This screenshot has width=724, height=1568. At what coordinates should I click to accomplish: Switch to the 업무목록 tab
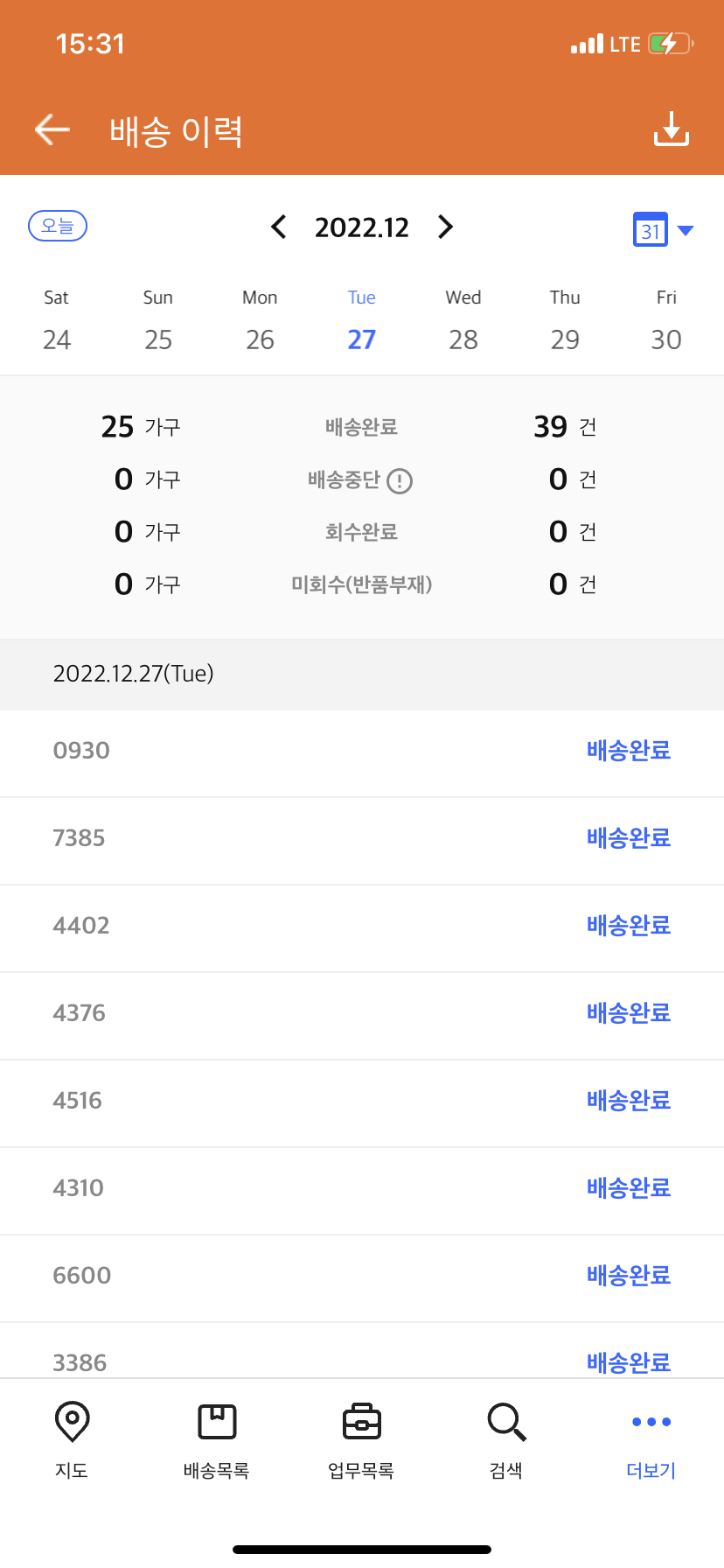pos(361,1438)
